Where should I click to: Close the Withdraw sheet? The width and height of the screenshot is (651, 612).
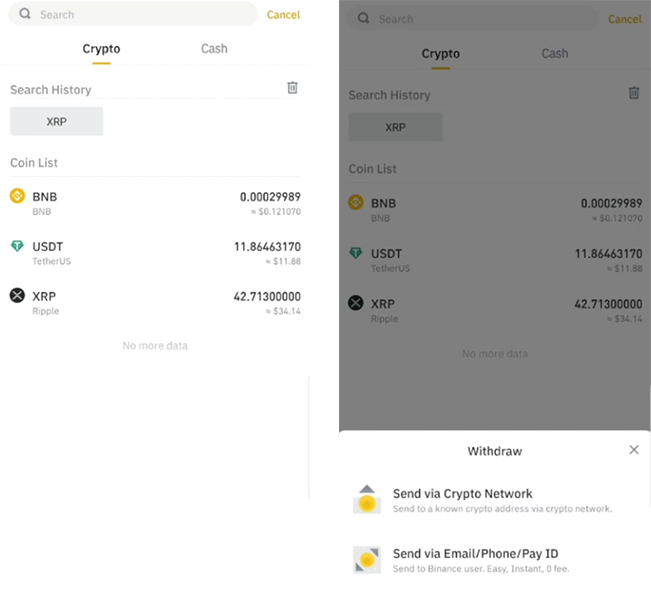(633, 450)
